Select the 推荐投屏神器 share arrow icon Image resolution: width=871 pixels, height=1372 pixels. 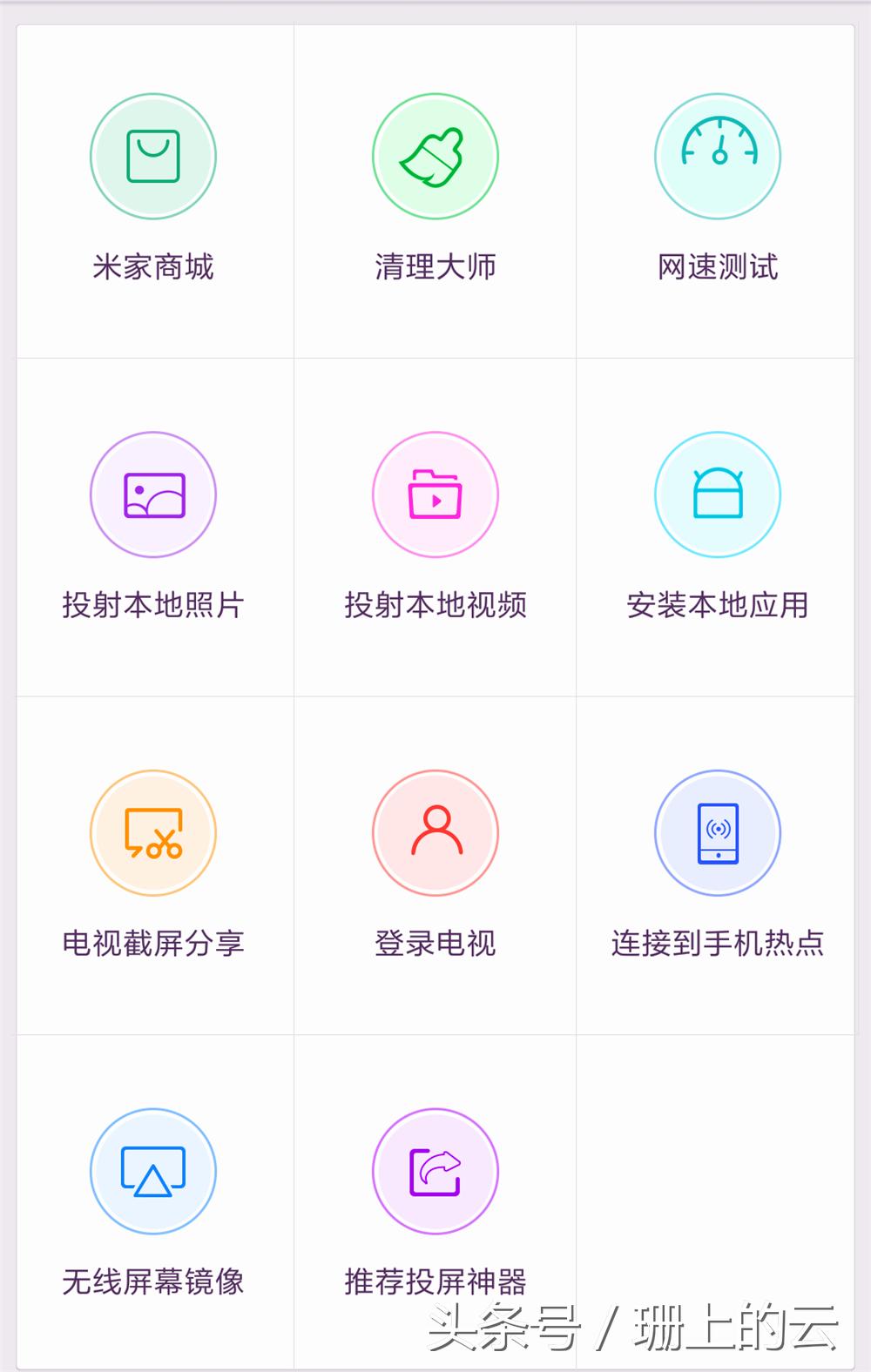pos(435,1171)
